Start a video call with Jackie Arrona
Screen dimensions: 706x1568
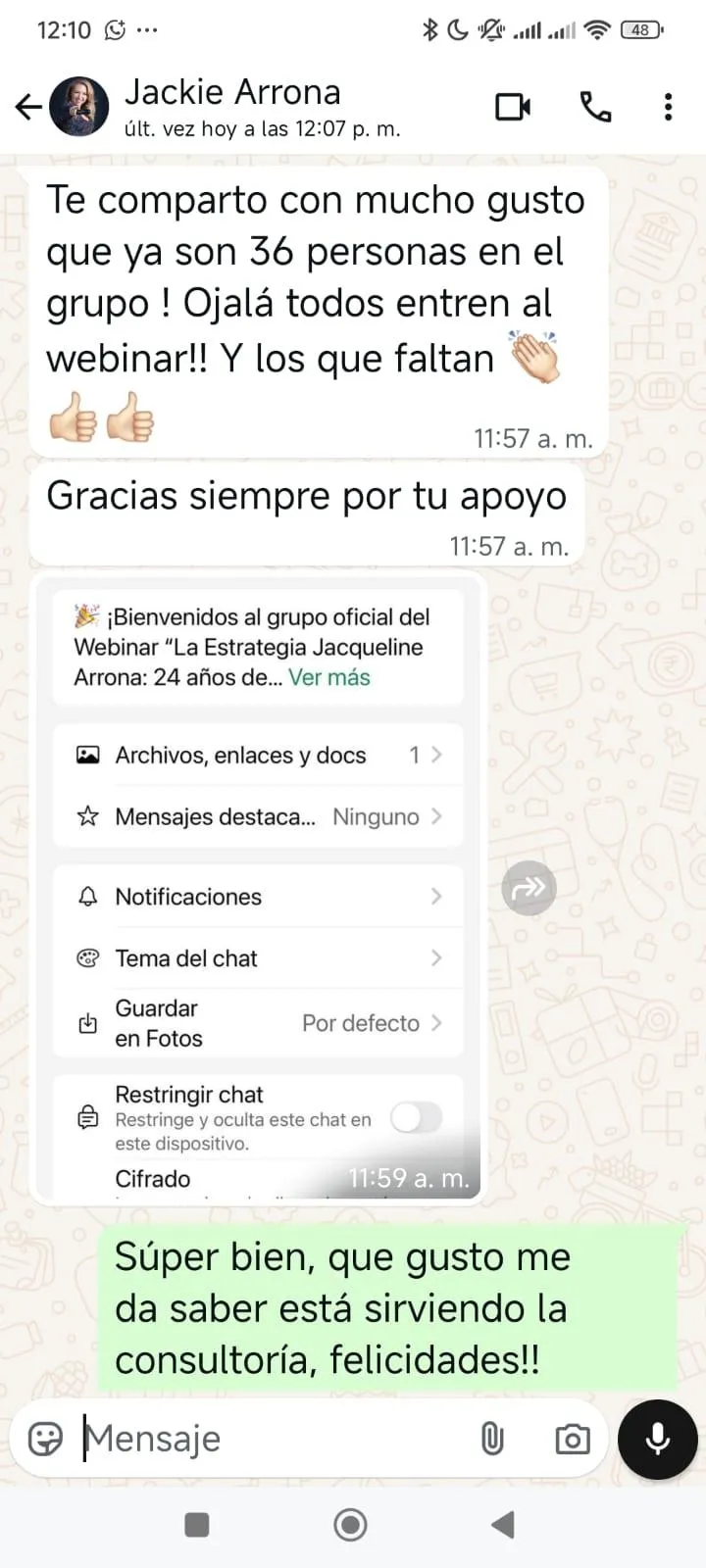click(x=513, y=106)
